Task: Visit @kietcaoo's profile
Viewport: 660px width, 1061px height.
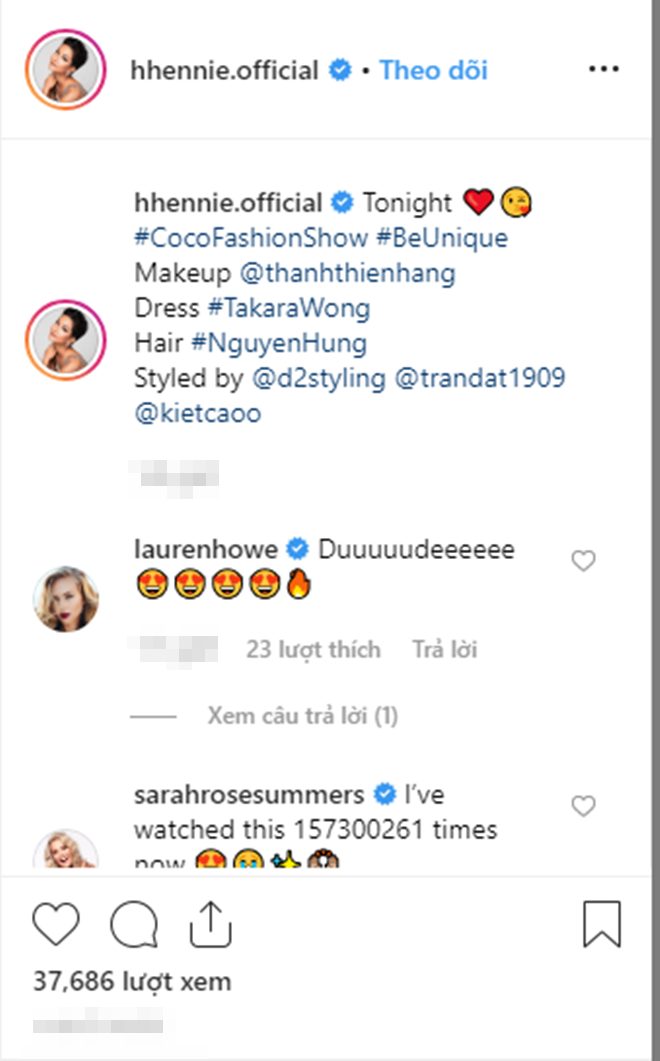Action: 198,413
